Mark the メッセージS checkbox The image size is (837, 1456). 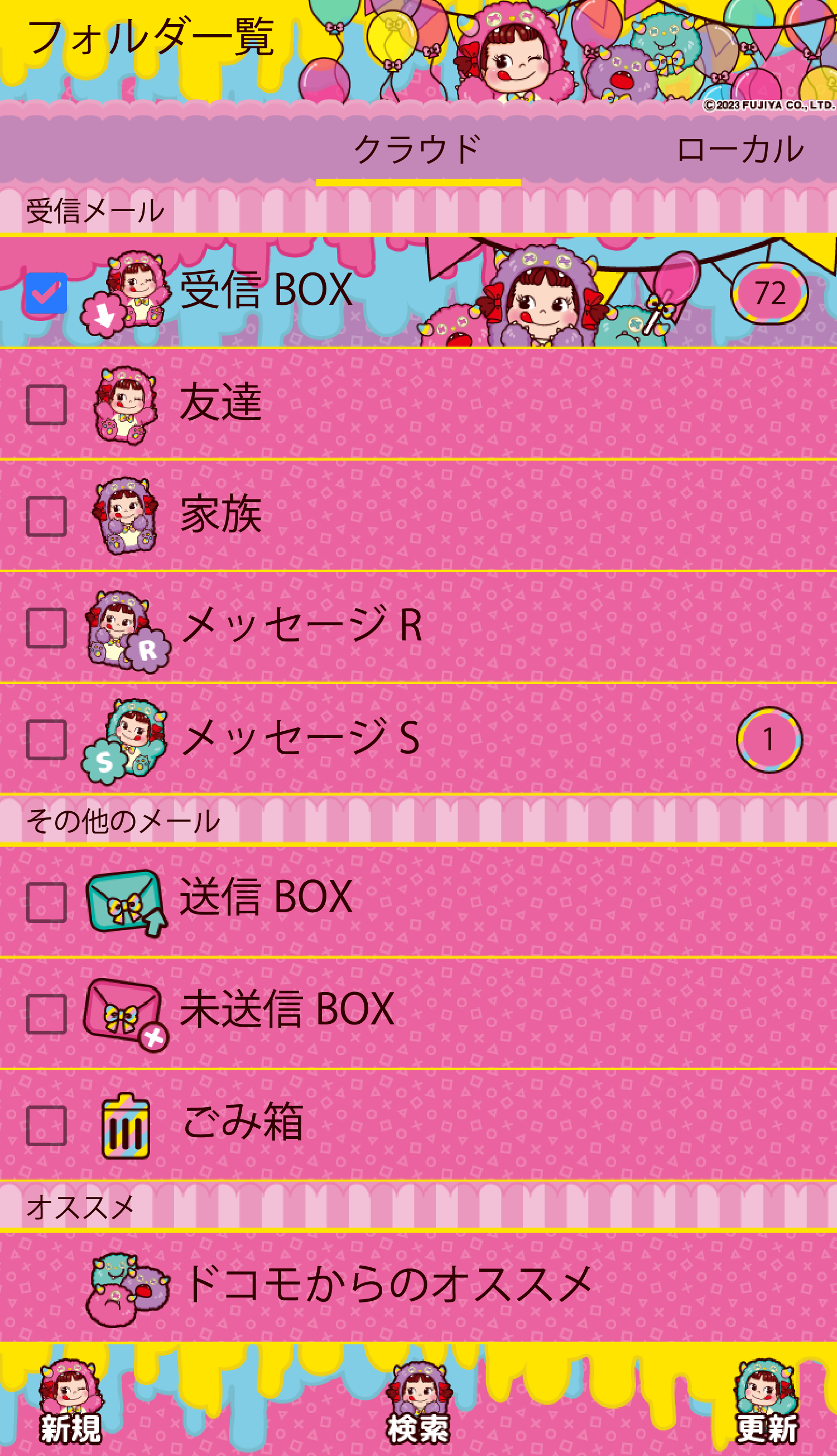click(46, 740)
